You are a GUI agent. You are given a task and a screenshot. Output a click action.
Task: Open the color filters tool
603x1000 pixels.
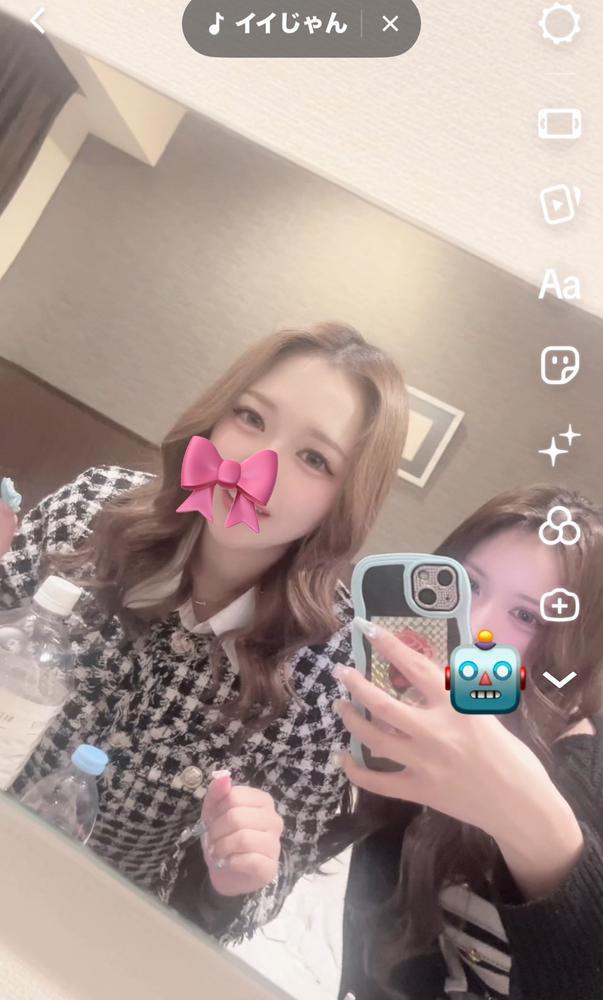(x=559, y=524)
